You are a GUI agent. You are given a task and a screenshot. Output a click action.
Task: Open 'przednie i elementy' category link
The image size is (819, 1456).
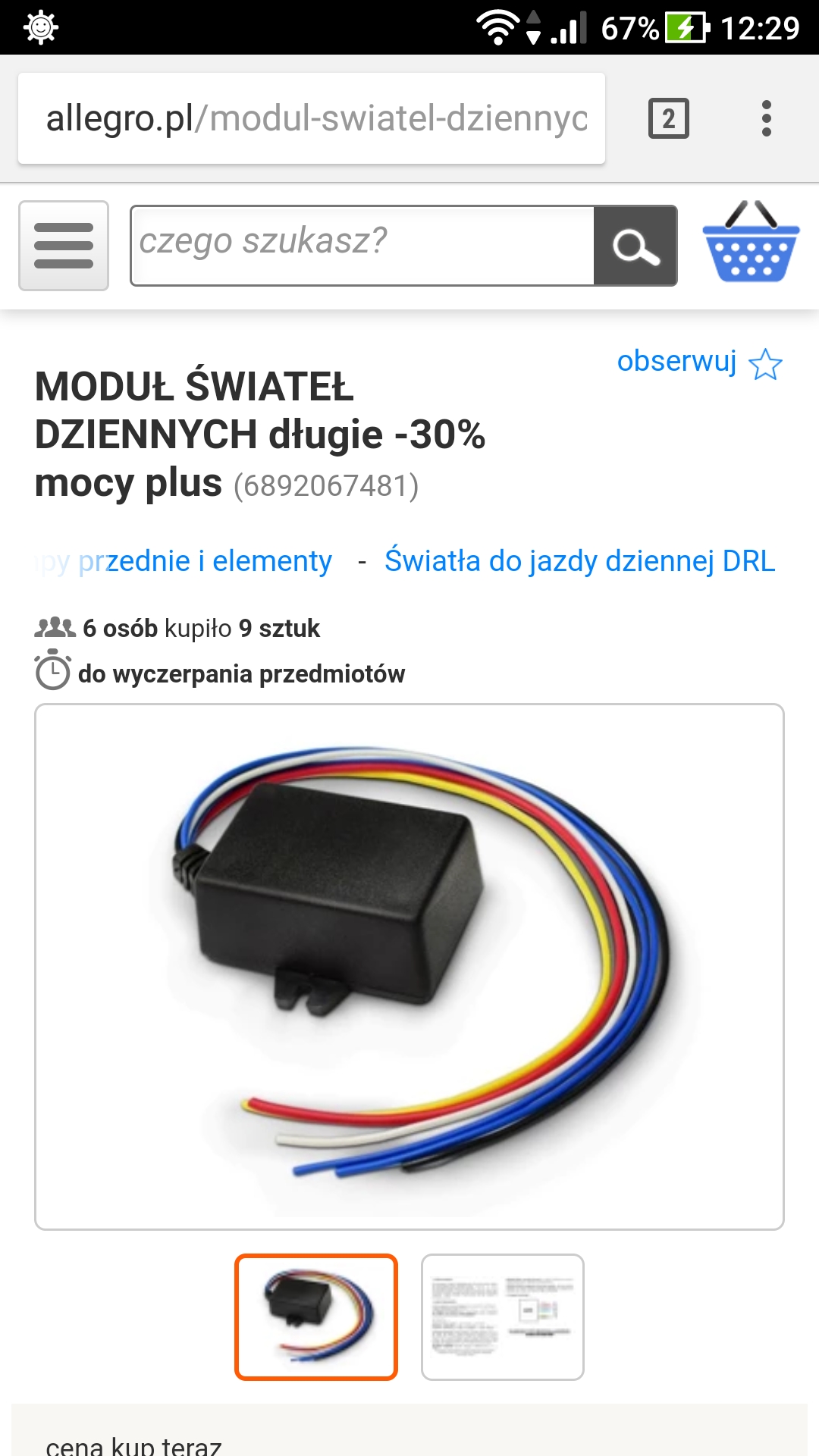tap(205, 561)
